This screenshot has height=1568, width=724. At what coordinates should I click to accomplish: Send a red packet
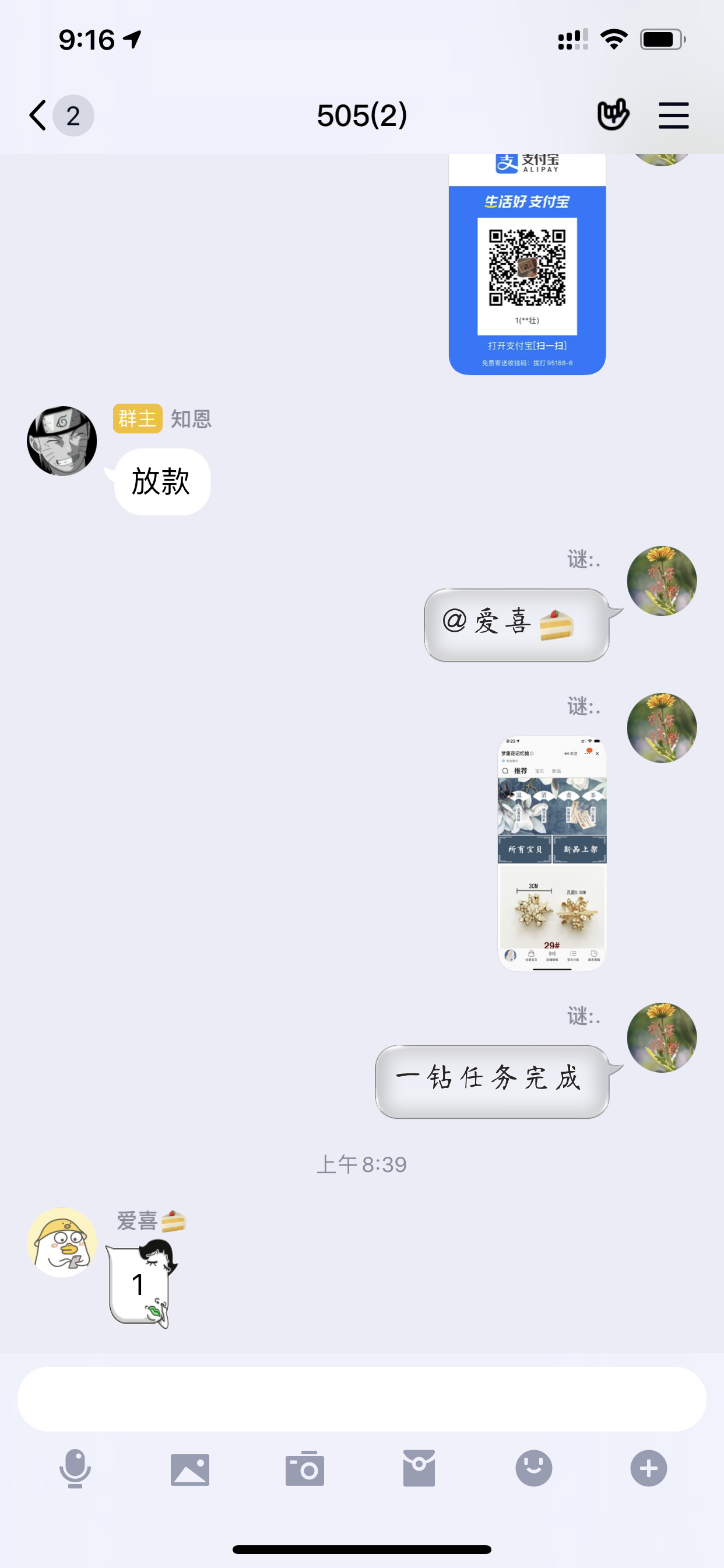pyautogui.click(x=419, y=1468)
